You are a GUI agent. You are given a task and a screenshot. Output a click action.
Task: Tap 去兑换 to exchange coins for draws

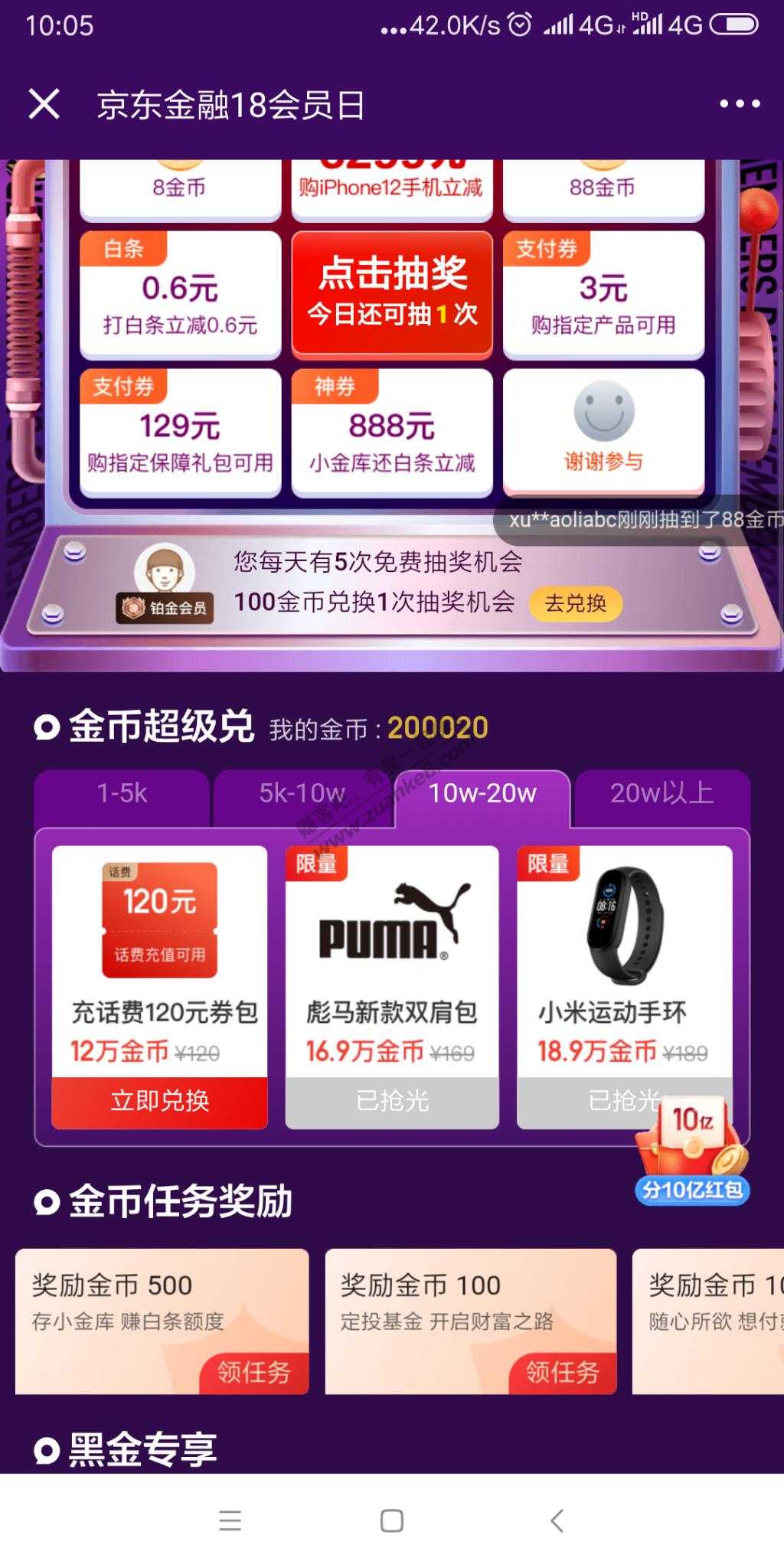576,603
